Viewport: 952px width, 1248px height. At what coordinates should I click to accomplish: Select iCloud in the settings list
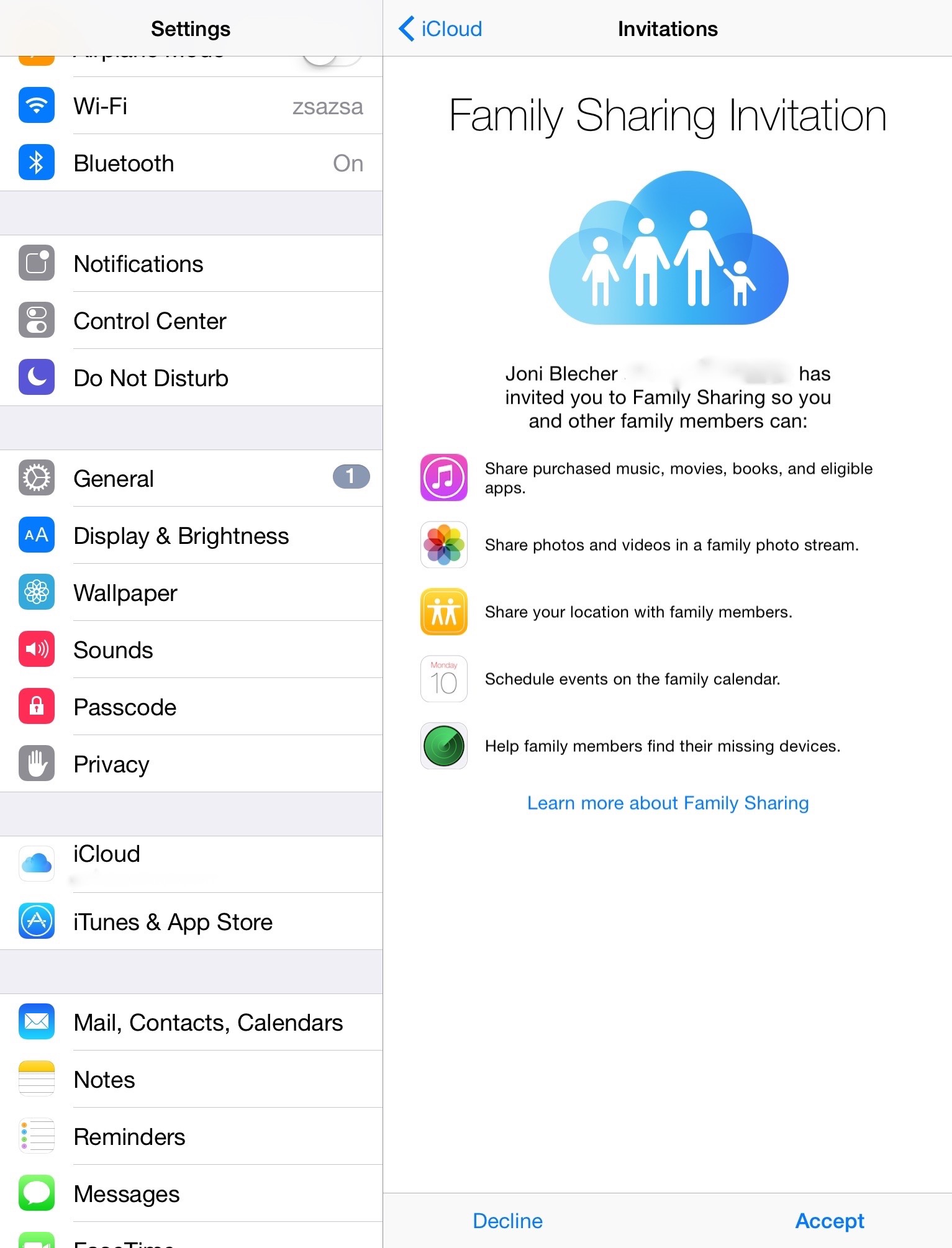pyautogui.click(x=191, y=864)
